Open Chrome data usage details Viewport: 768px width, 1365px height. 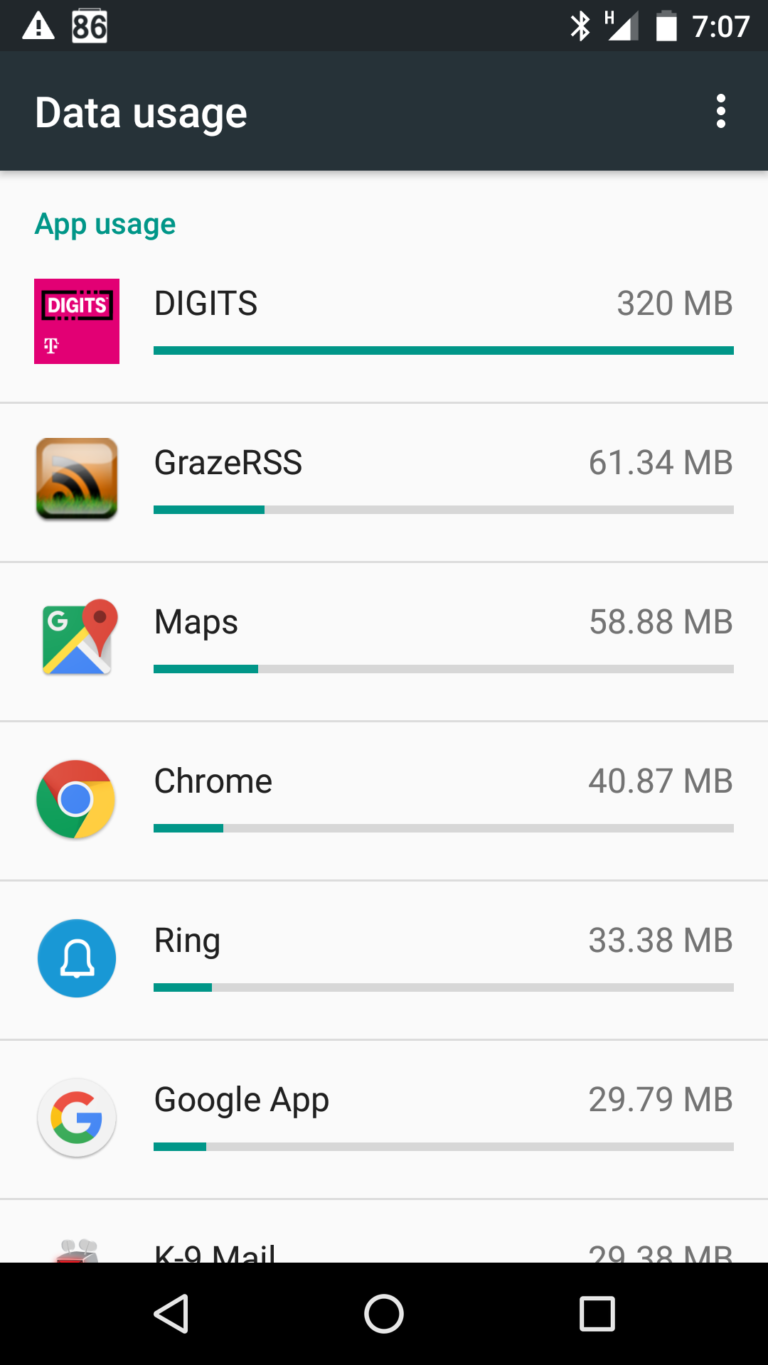coord(384,801)
